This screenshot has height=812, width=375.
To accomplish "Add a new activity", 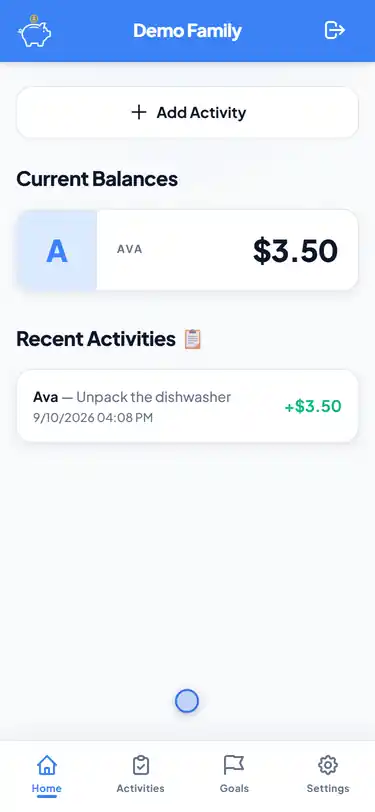I will 188,112.
